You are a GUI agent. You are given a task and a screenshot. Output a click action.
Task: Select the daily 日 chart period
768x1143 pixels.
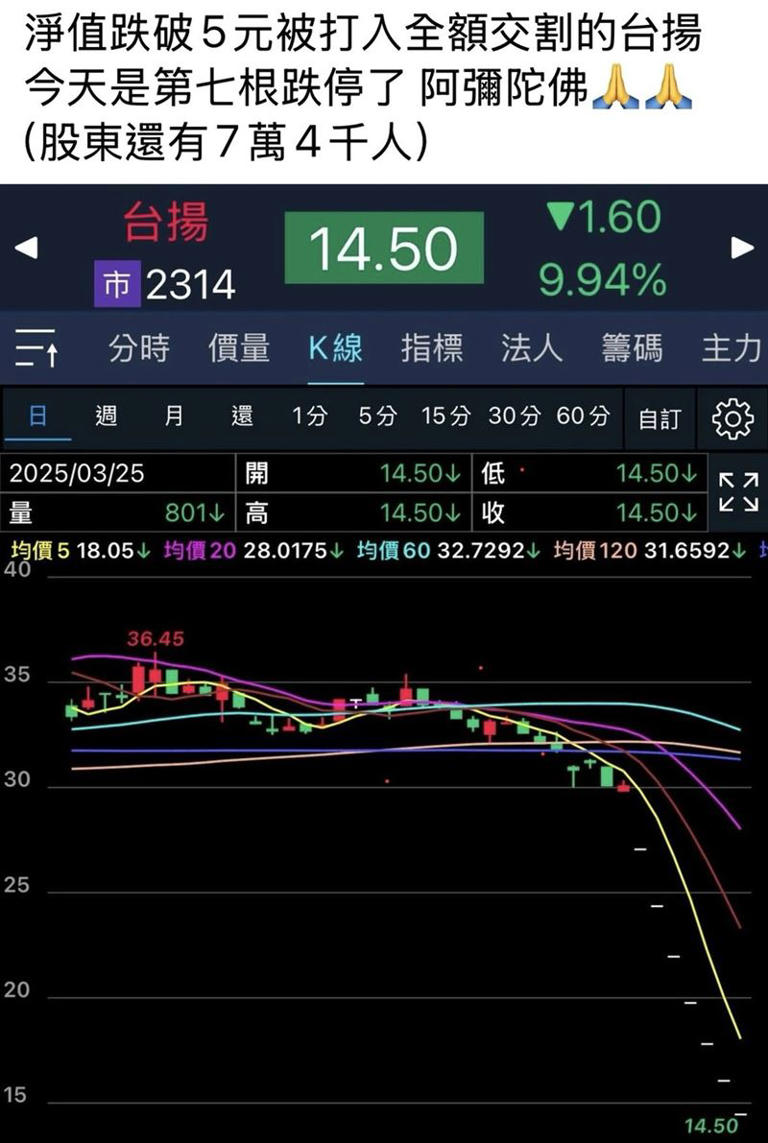(37, 416)
